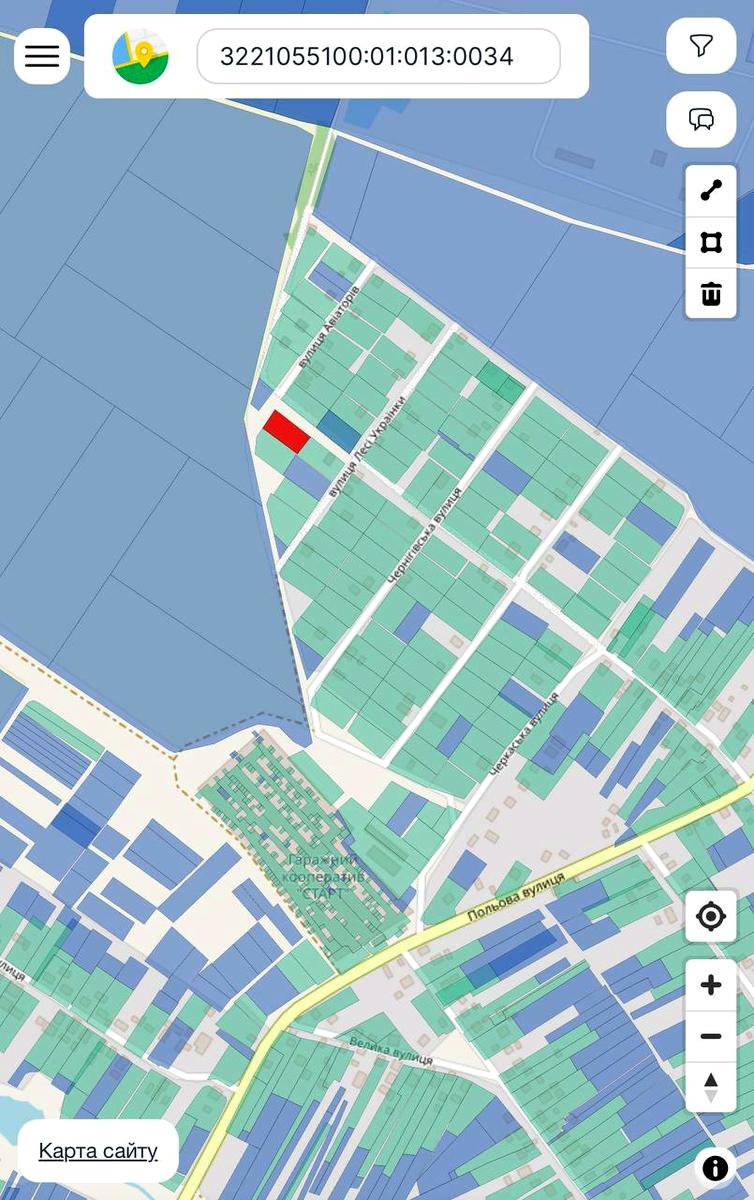The height and width of the screenshot is (1200, 754).
Task: Open the hamburger menu
Action: pyautogui.click(x=42, y=56)
